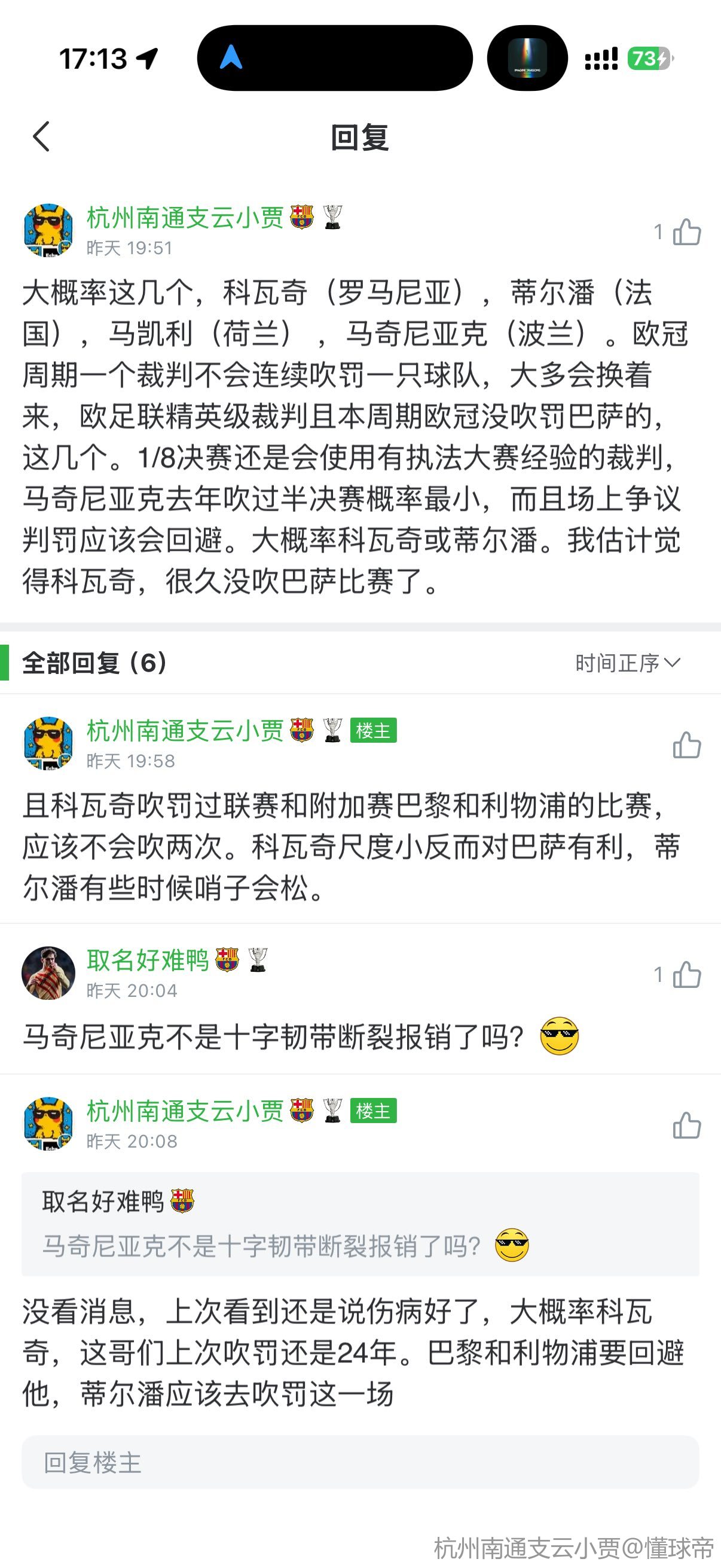721x1568 pixels.
Task: Open username 取名好难鸭 on the 20:04 reply
Action: (148, 960)
